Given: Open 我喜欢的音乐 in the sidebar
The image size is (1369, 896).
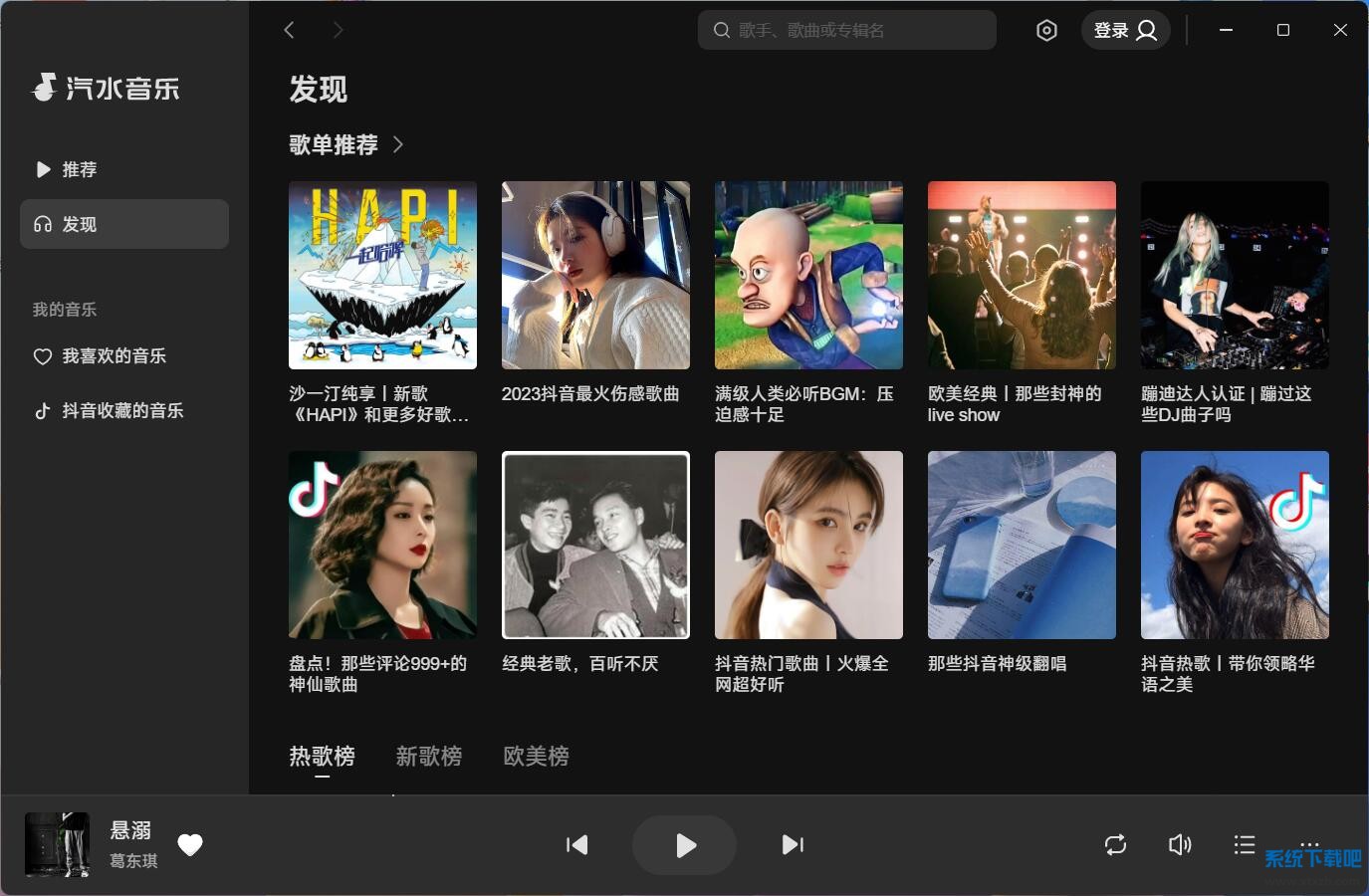Looking at the screenshot, I should (x=113, y=355).
